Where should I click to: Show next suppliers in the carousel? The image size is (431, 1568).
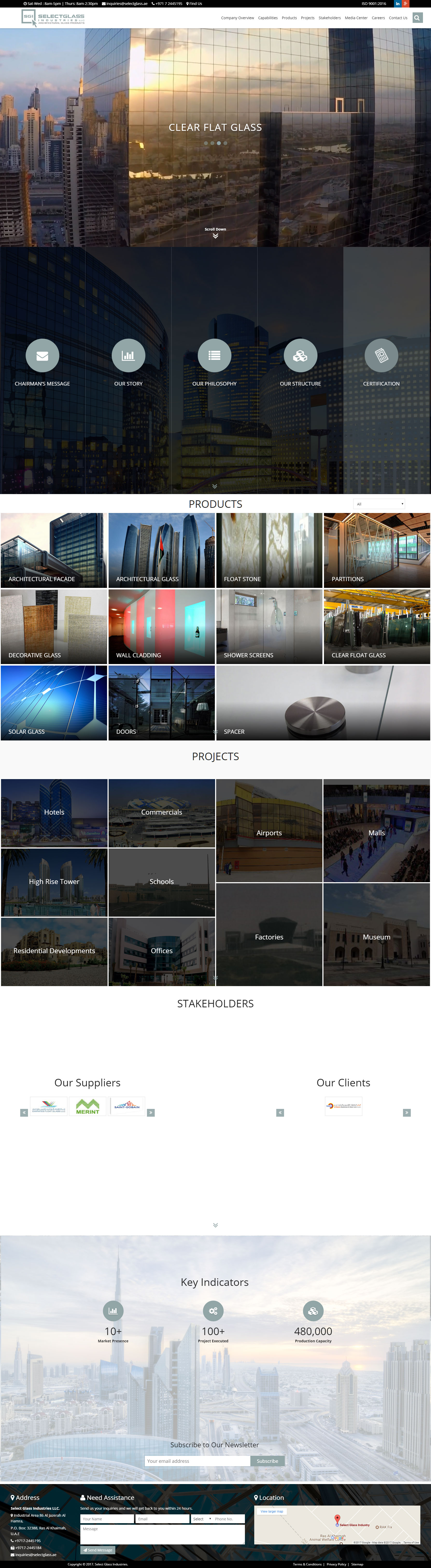(x=151, y=1113)
